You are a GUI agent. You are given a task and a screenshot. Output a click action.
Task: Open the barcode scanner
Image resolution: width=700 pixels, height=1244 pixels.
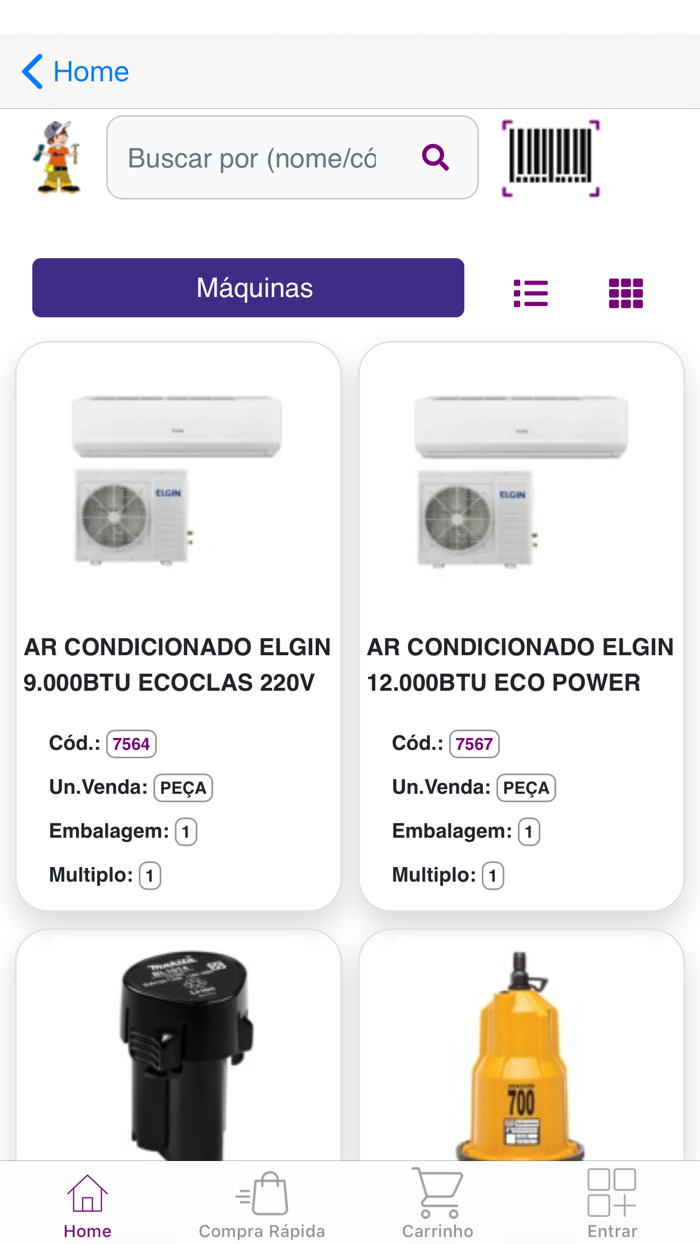coord(551,159)
